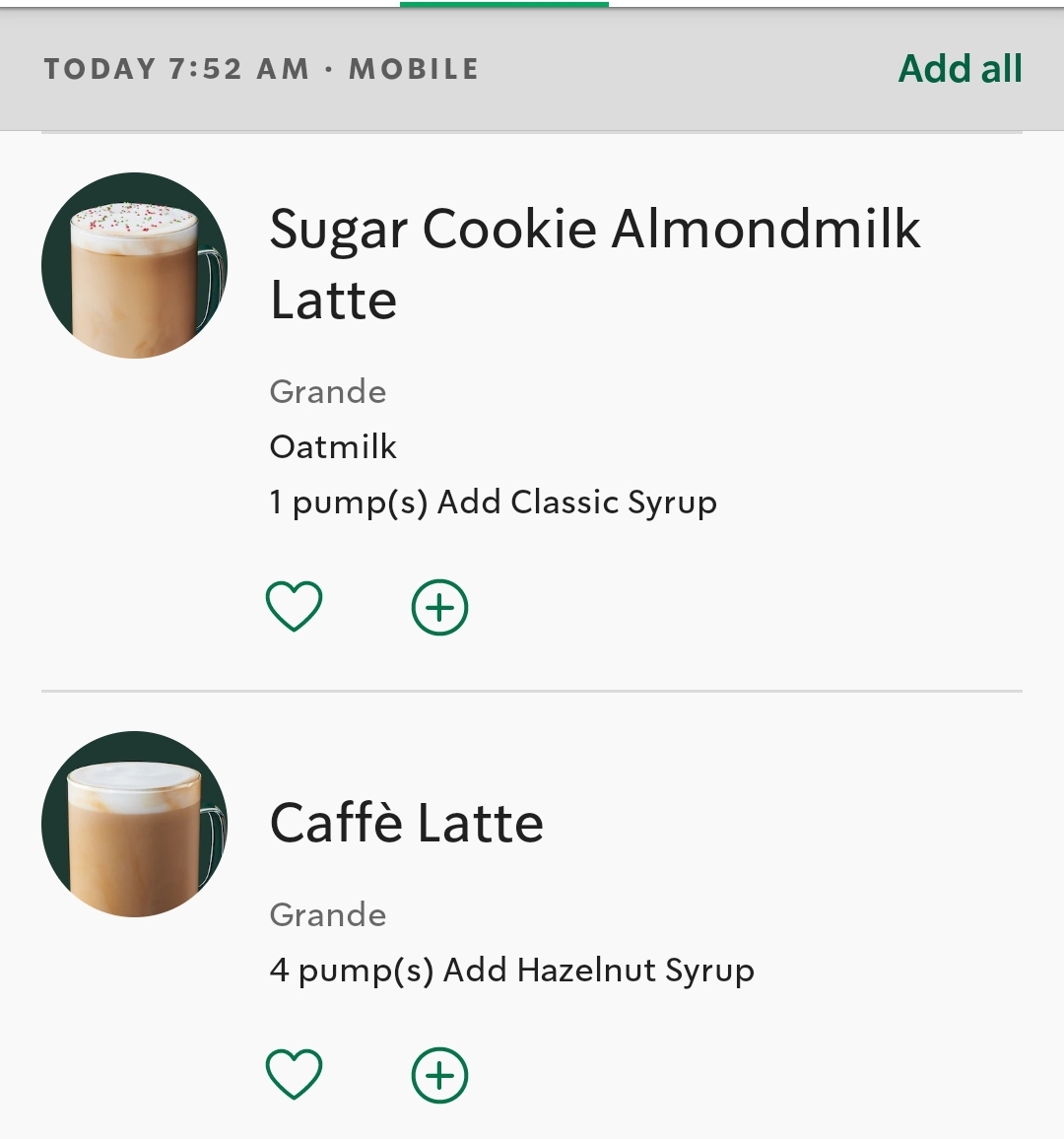Expand the Caffè Latte order details
1064x1139 pixels.
point(407,823)
